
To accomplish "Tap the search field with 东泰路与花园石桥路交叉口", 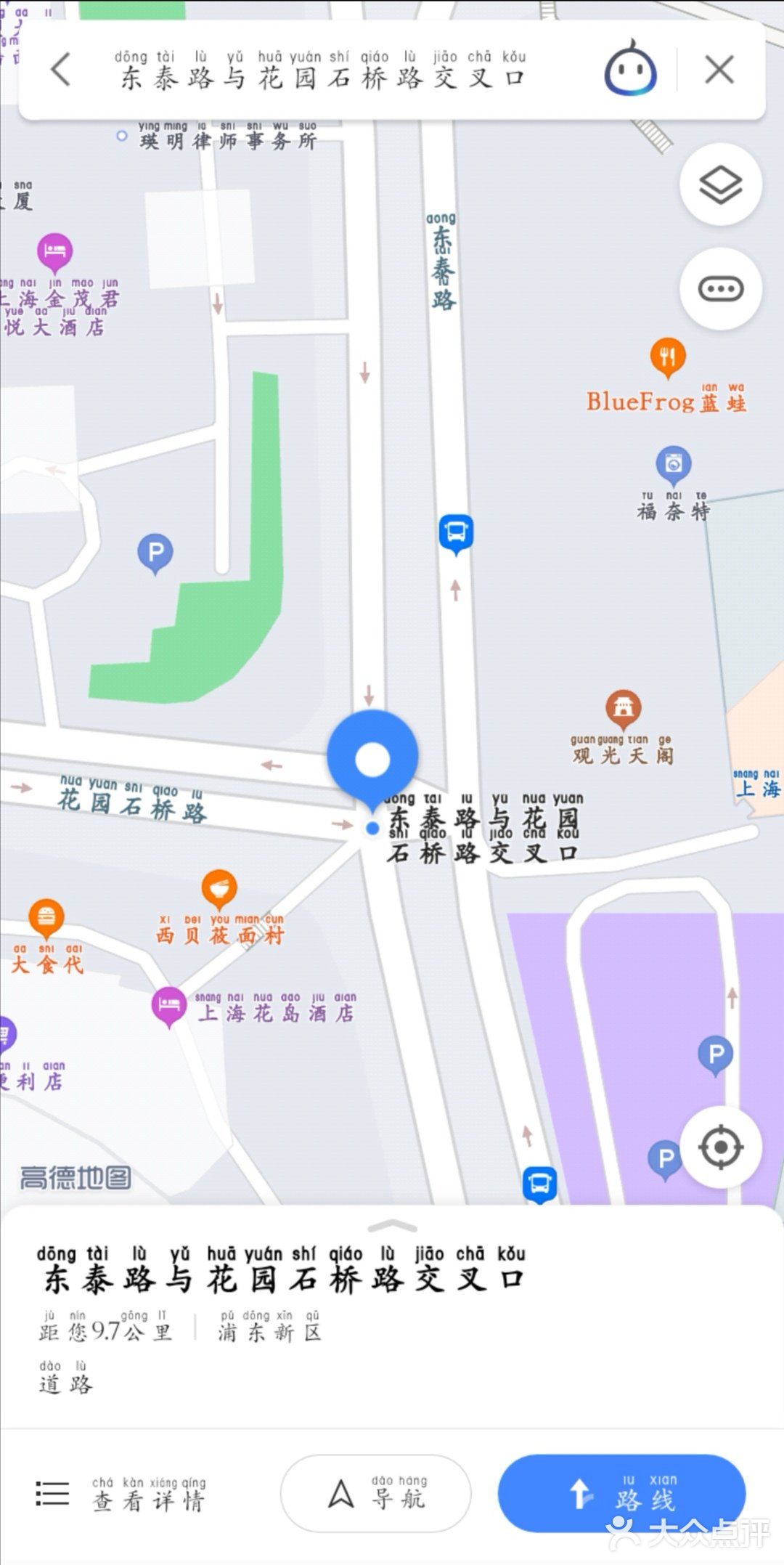I will point(323,71).
